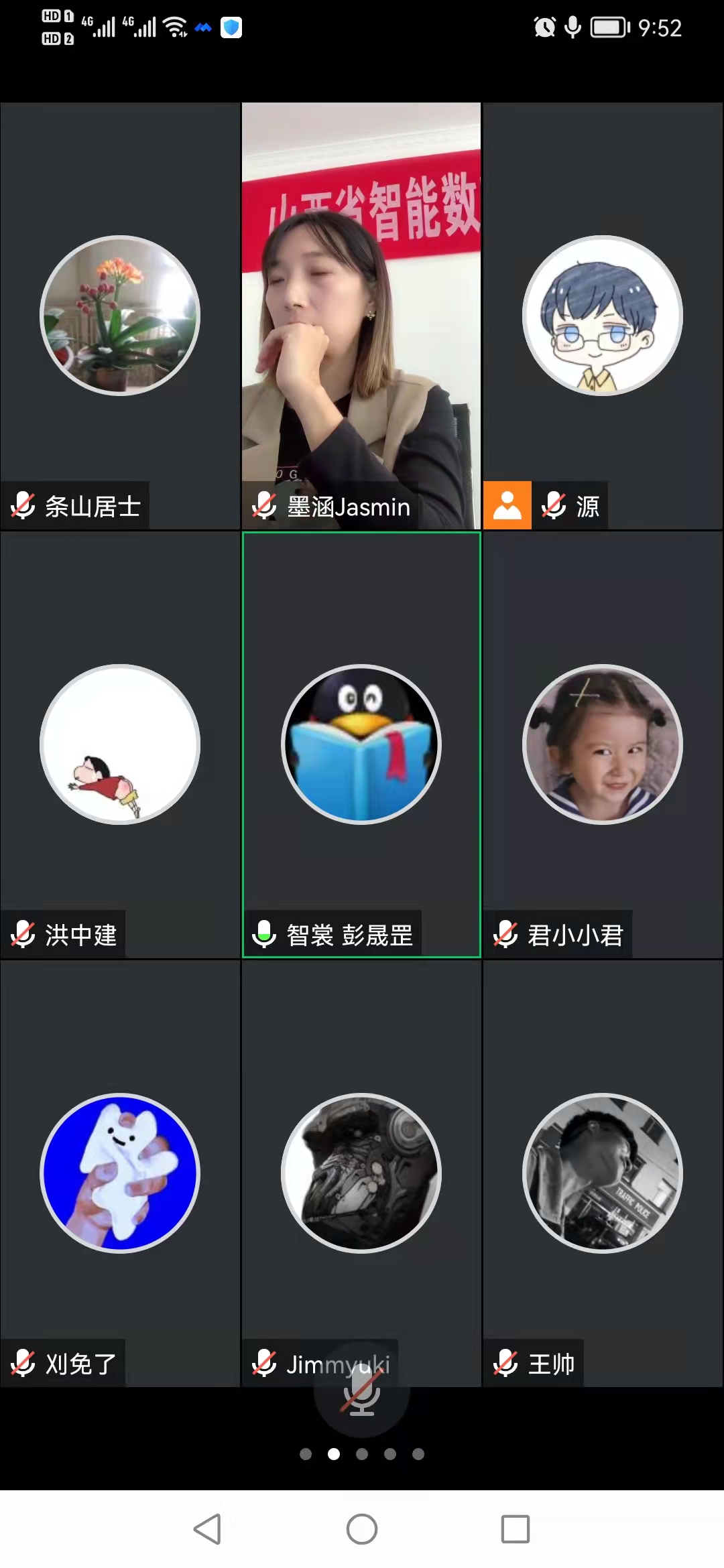
Task: Go back using the system back button
Action: coord(207,1529)
